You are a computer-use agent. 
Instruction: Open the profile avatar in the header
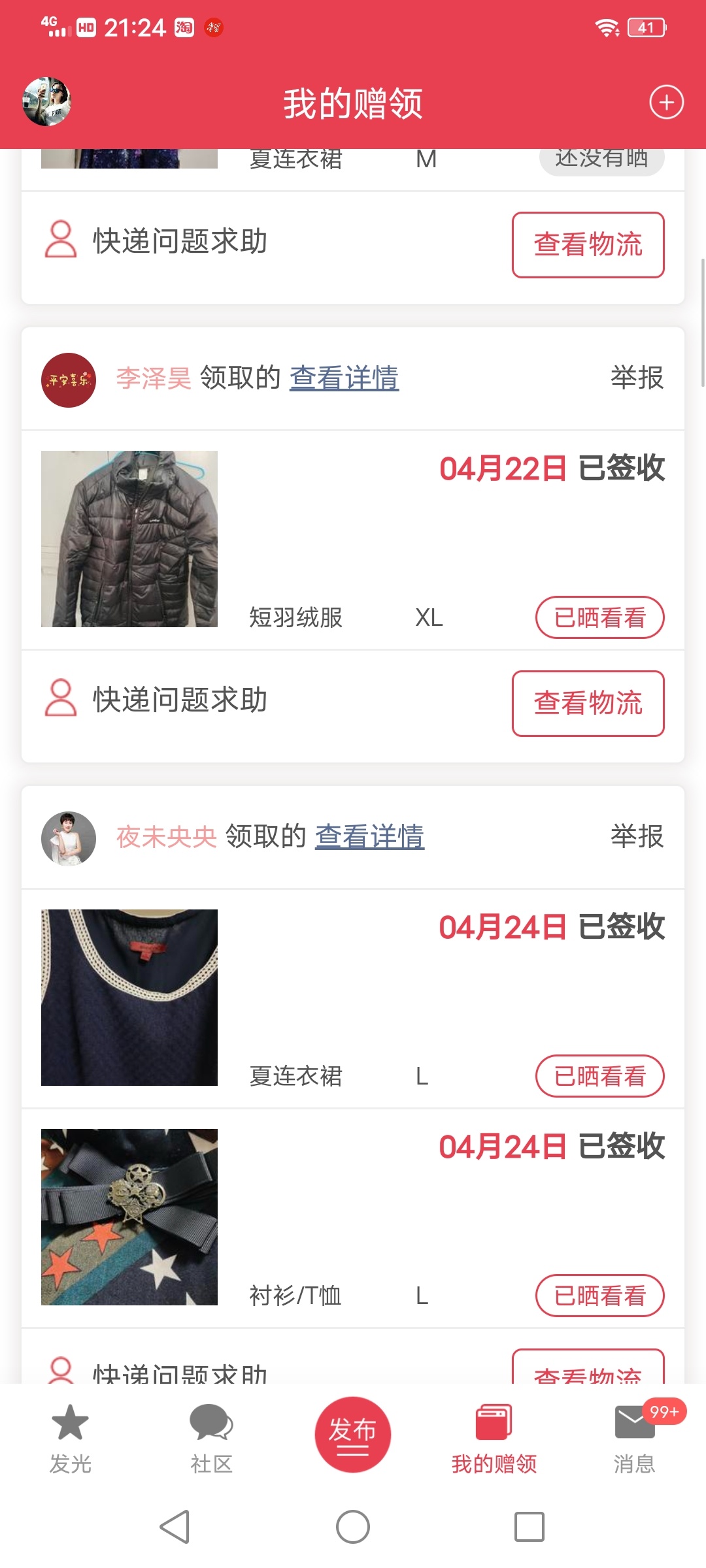tap(46, 102)
